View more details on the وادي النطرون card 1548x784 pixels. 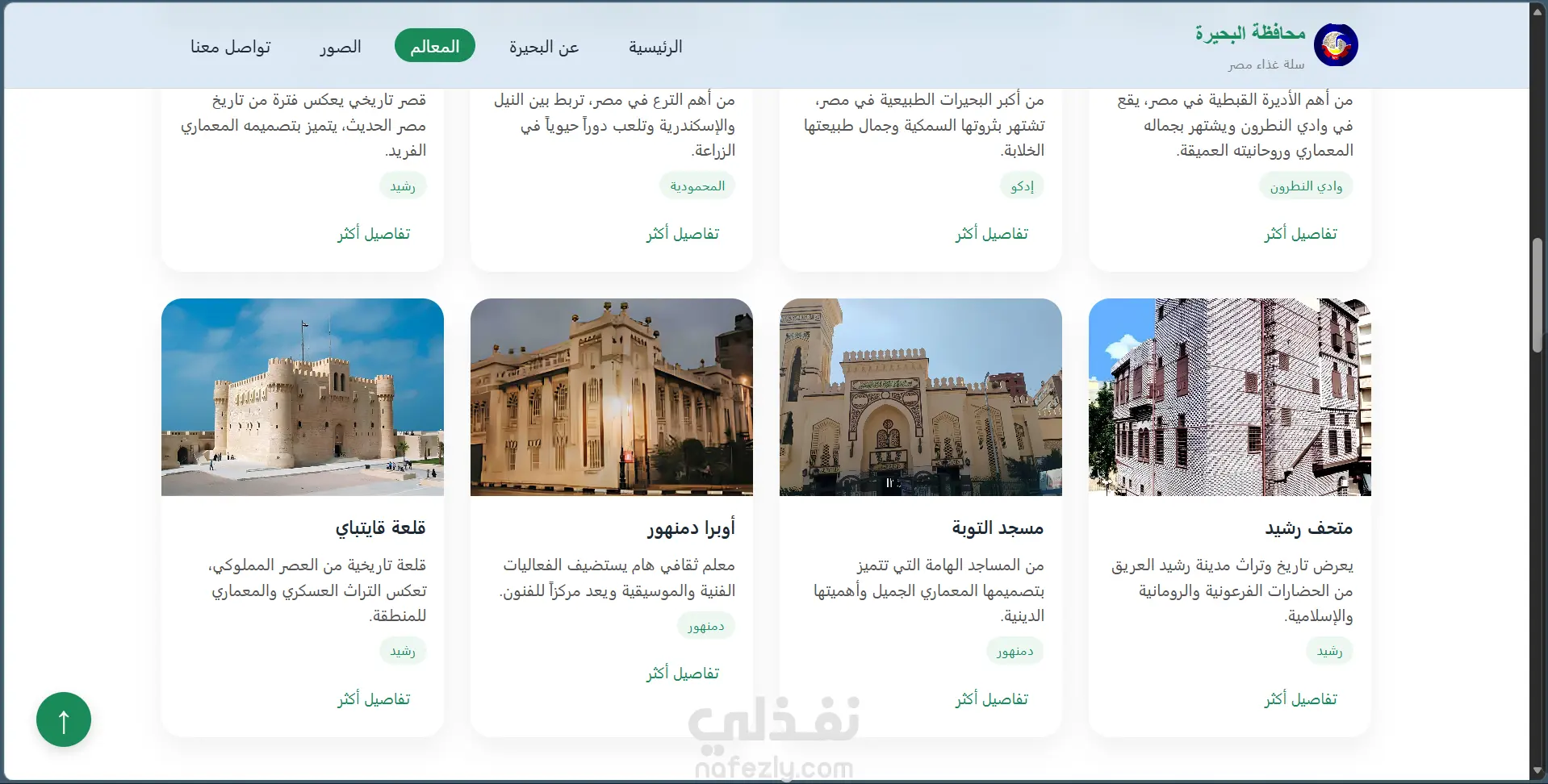tap(1300, 234)
